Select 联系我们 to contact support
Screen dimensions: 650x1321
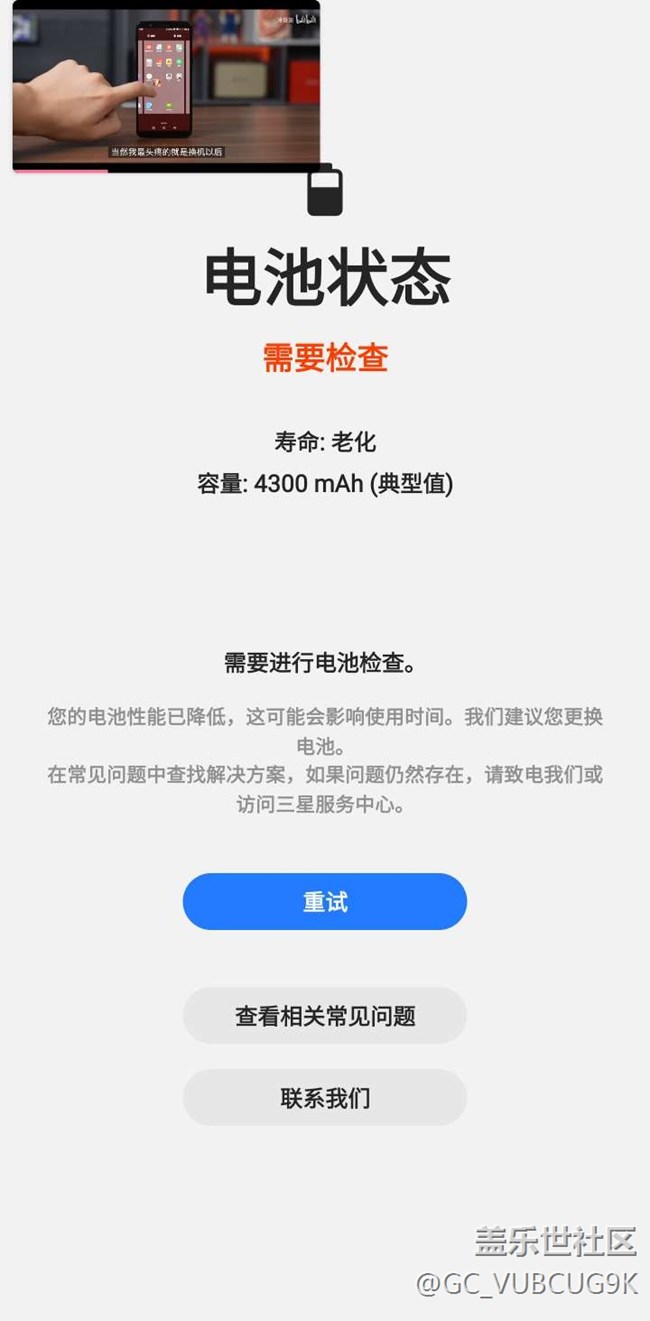(324, 1097)
